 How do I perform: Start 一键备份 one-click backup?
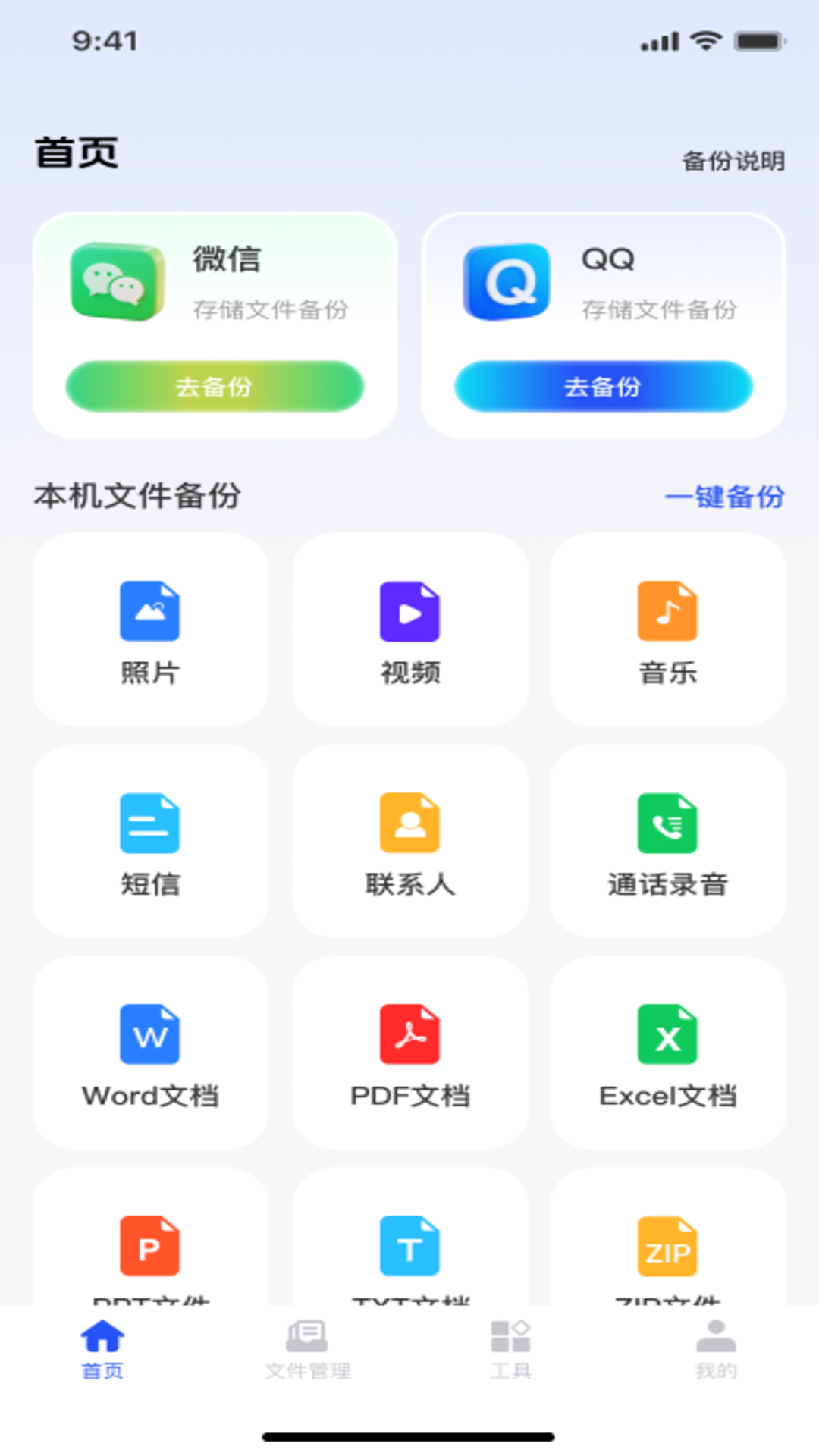click(726, 498)
